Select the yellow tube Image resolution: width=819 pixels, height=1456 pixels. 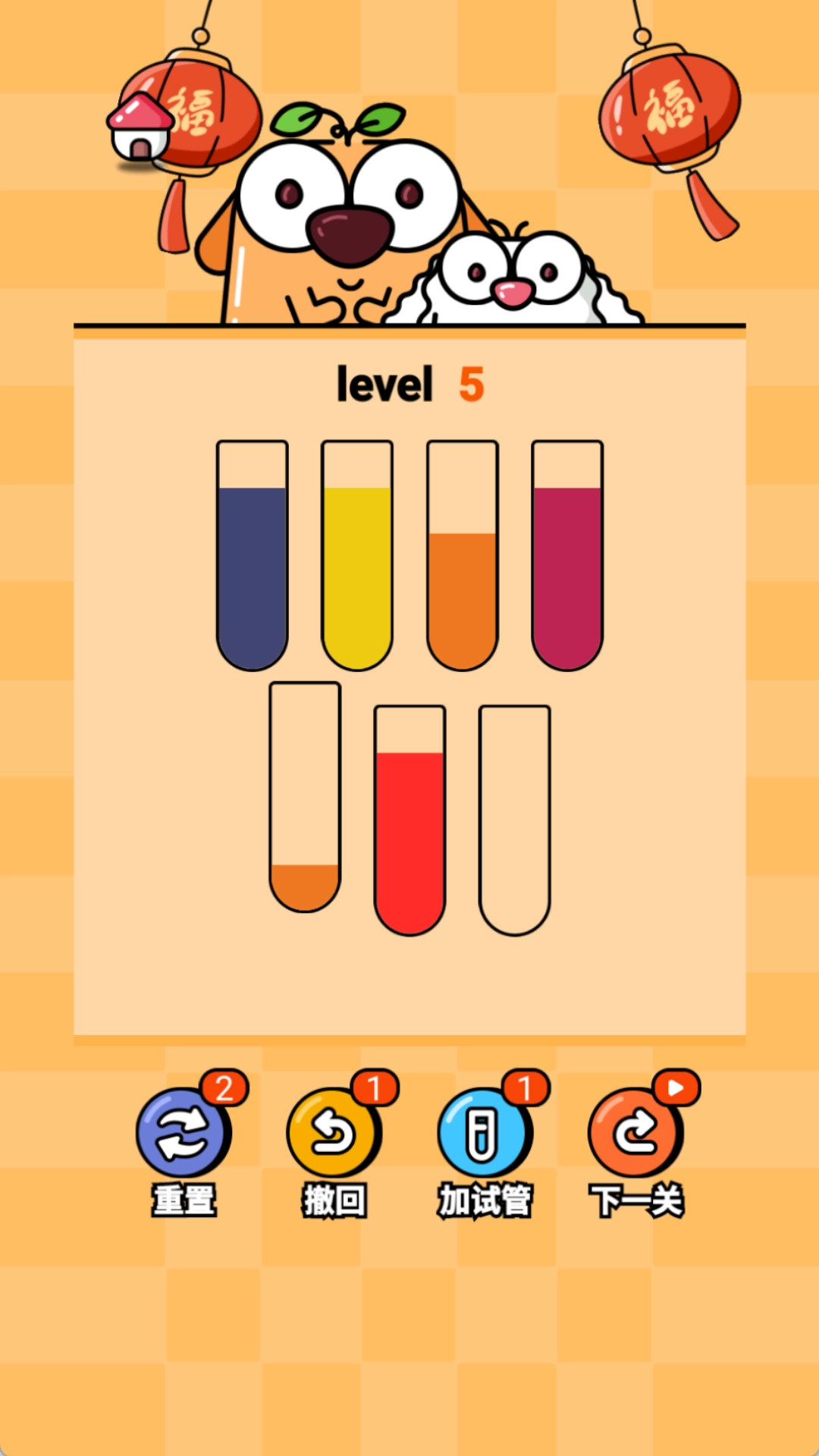[x=357, y=556]
